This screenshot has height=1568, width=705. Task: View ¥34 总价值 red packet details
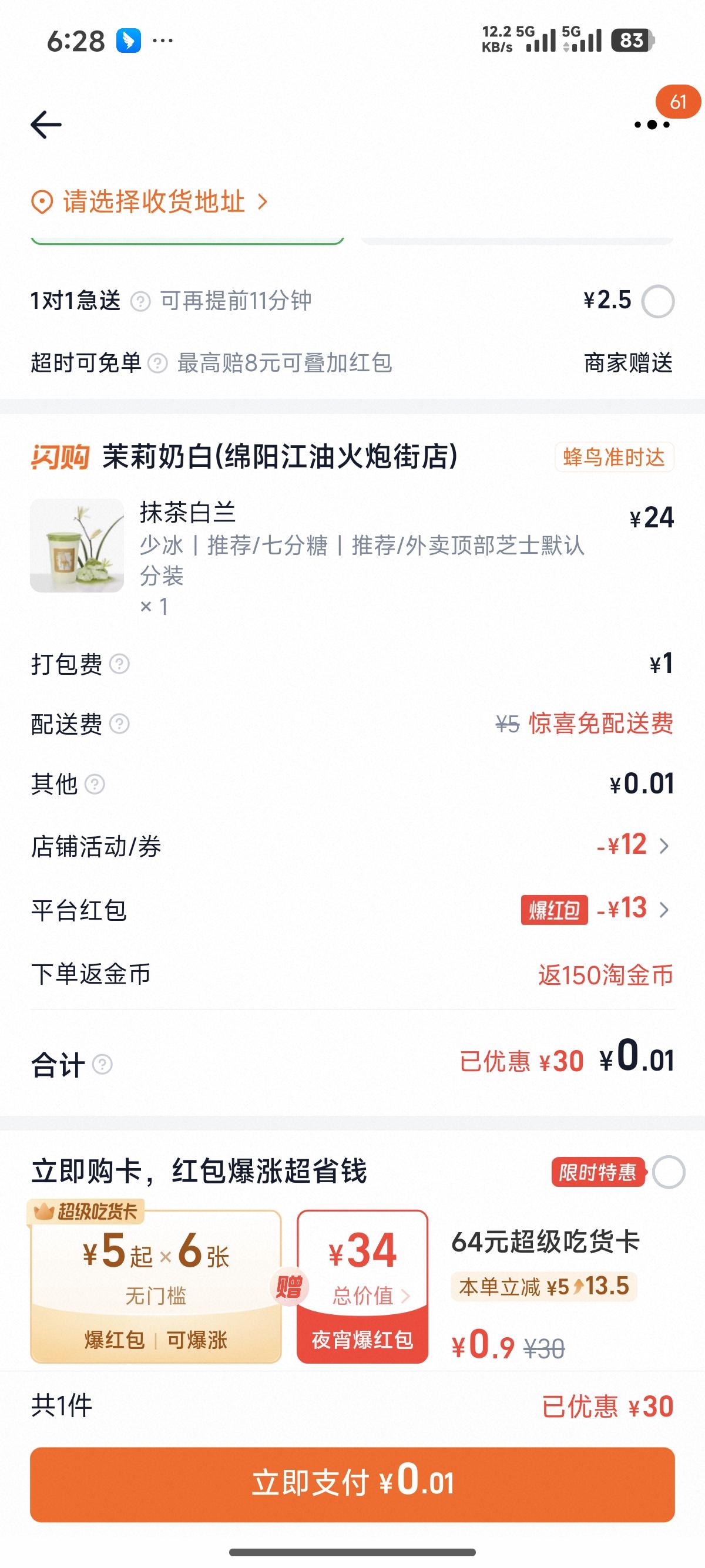pyautogui.click(x=363, y=1278)
